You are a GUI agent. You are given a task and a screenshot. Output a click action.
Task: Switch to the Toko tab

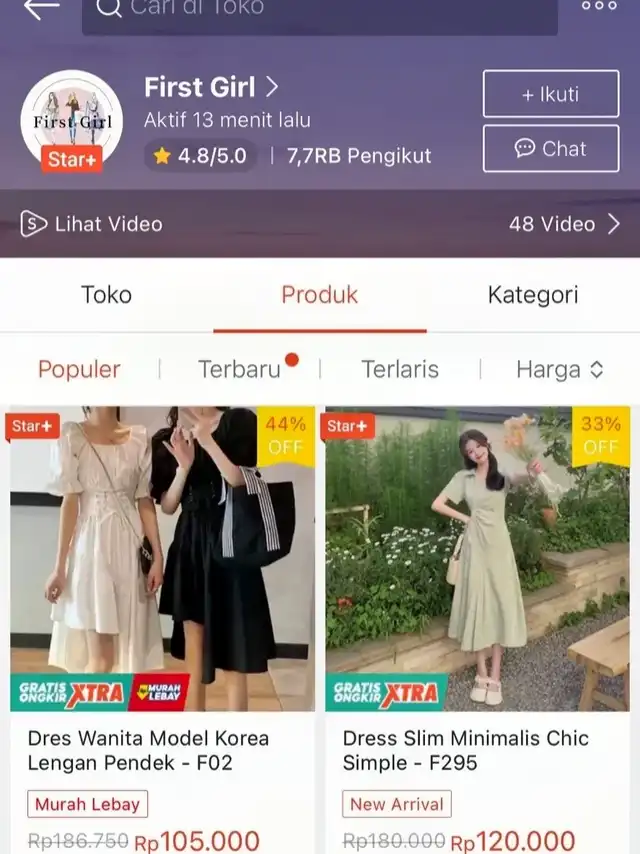pyautogui.click(x=106, y=295)
